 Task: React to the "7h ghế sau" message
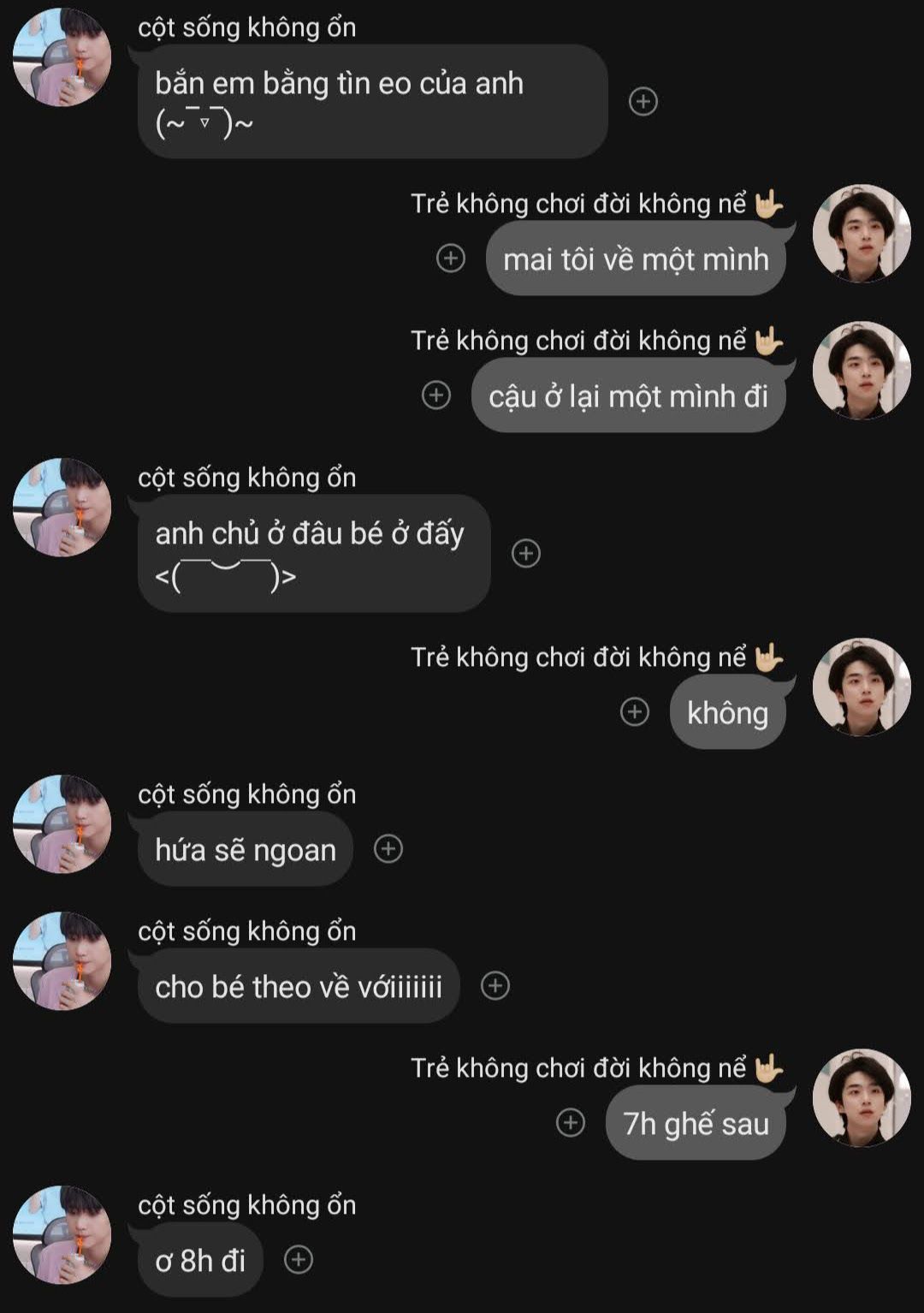tap(571, 1122)
